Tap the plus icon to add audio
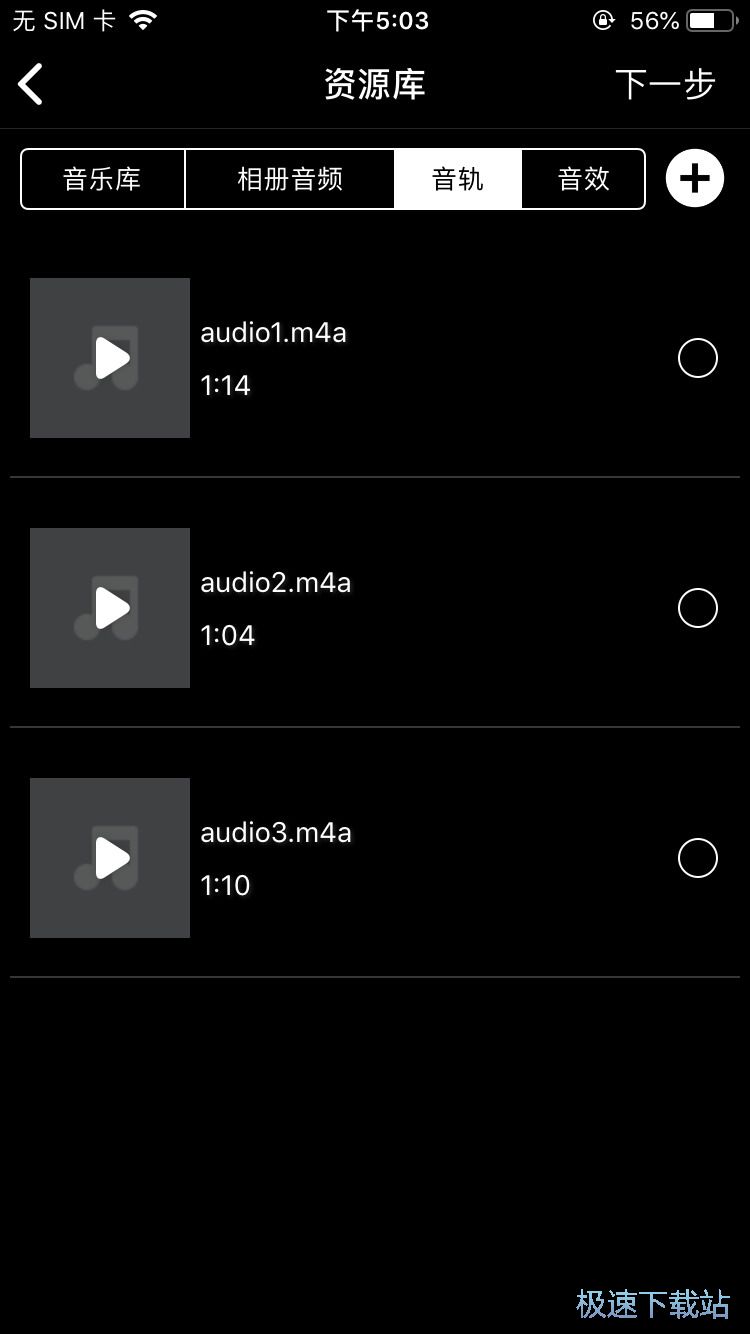 point(695,179)
